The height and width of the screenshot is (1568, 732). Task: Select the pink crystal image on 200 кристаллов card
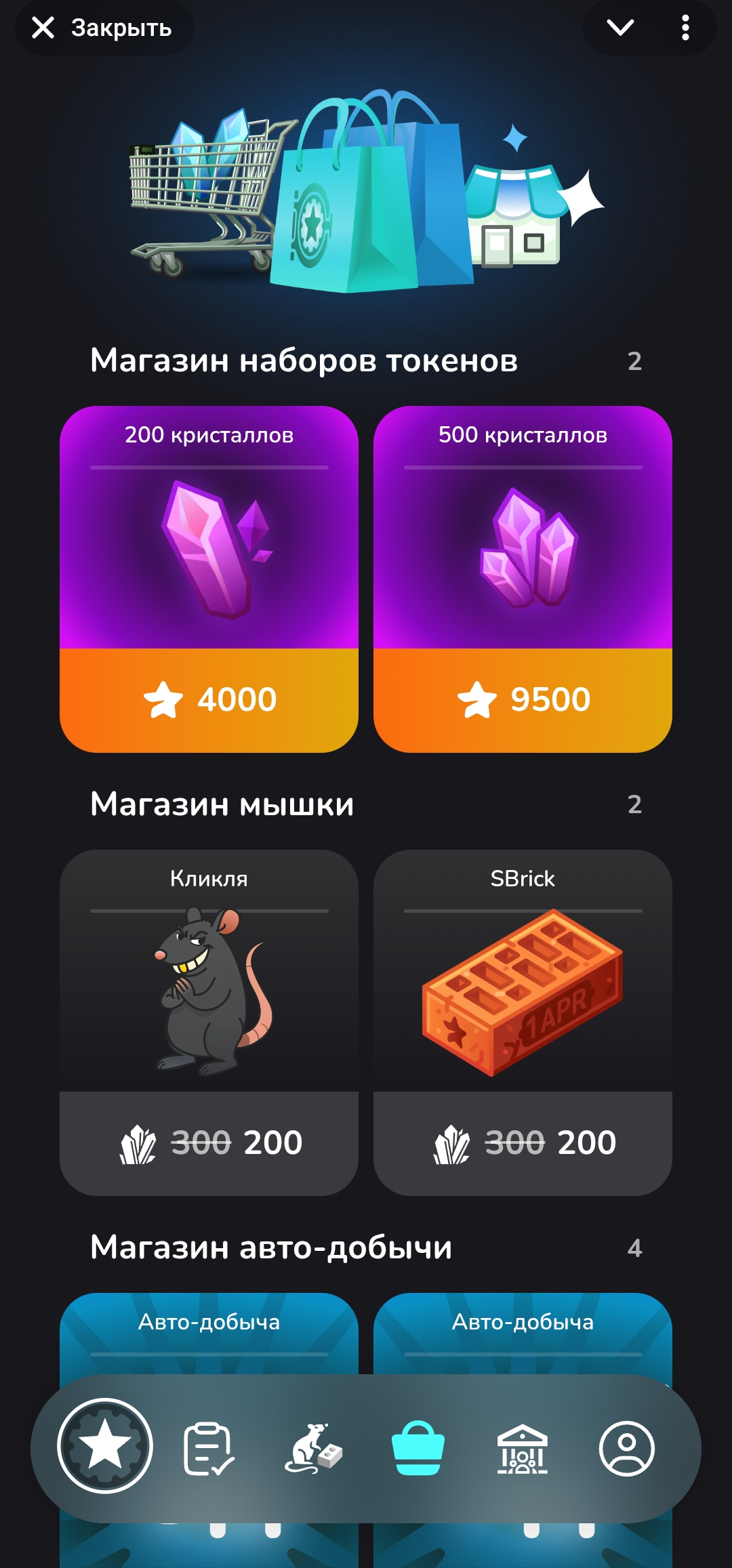208,549
